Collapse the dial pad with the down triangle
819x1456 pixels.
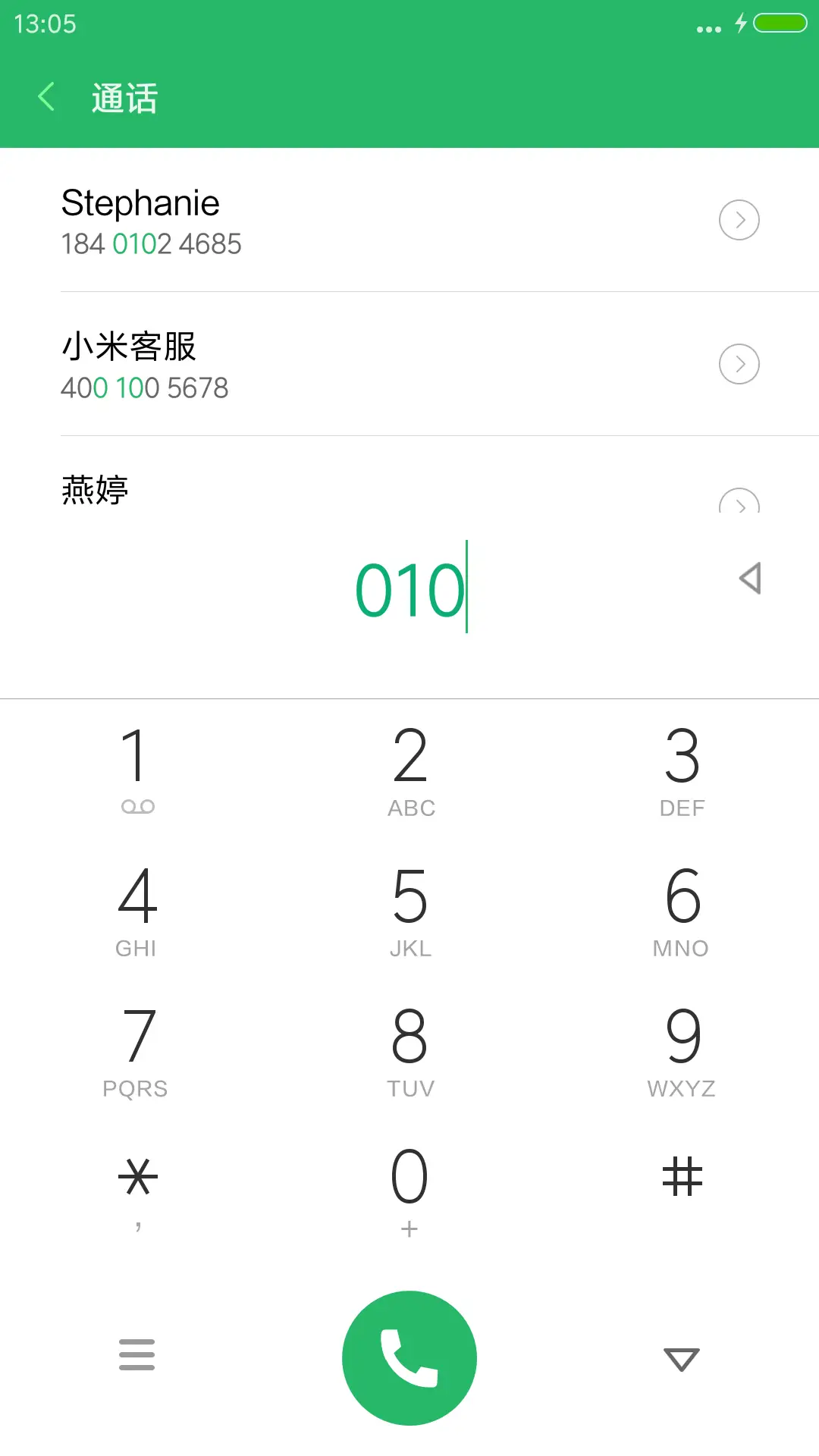(x=681, y=1357)
